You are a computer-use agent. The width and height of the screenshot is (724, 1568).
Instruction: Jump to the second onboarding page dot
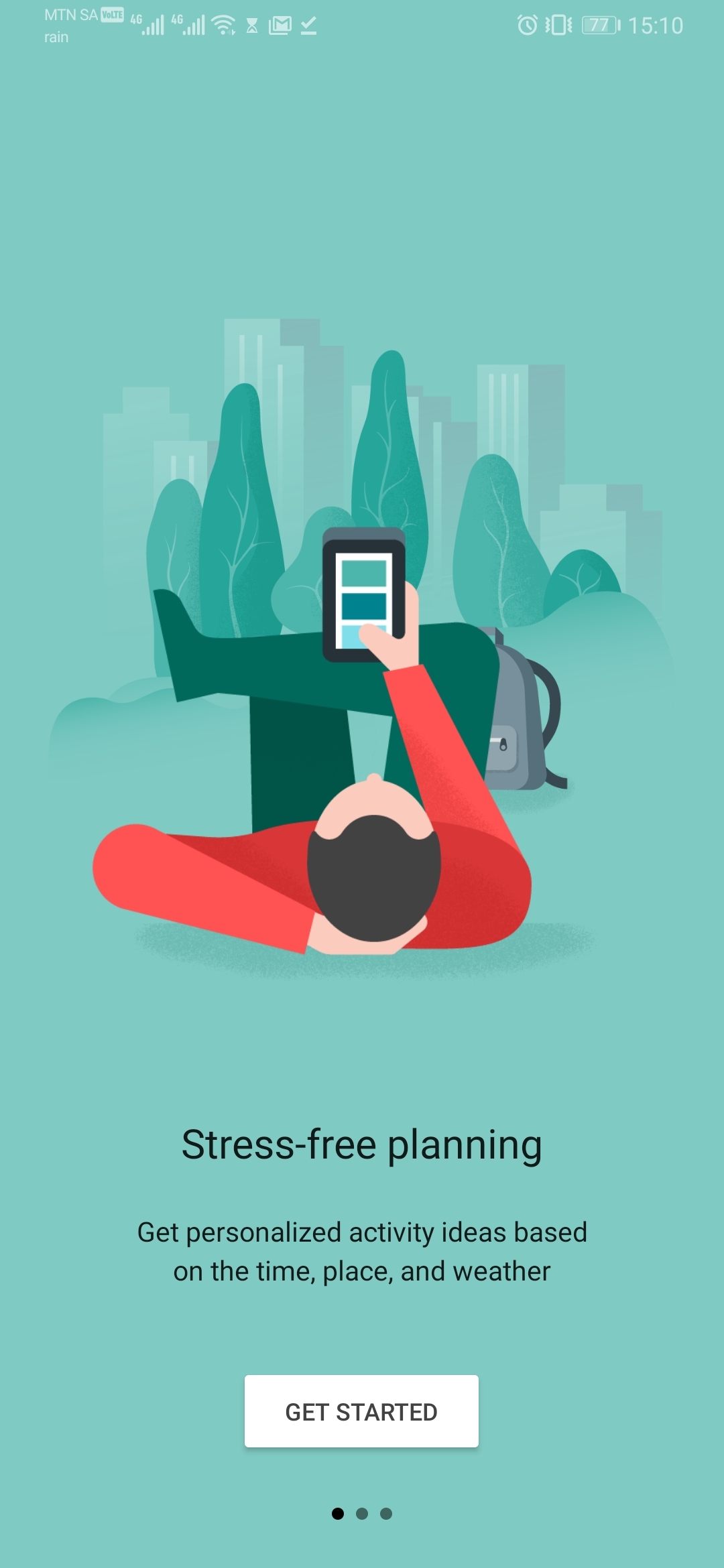(x=362, y=1513)
